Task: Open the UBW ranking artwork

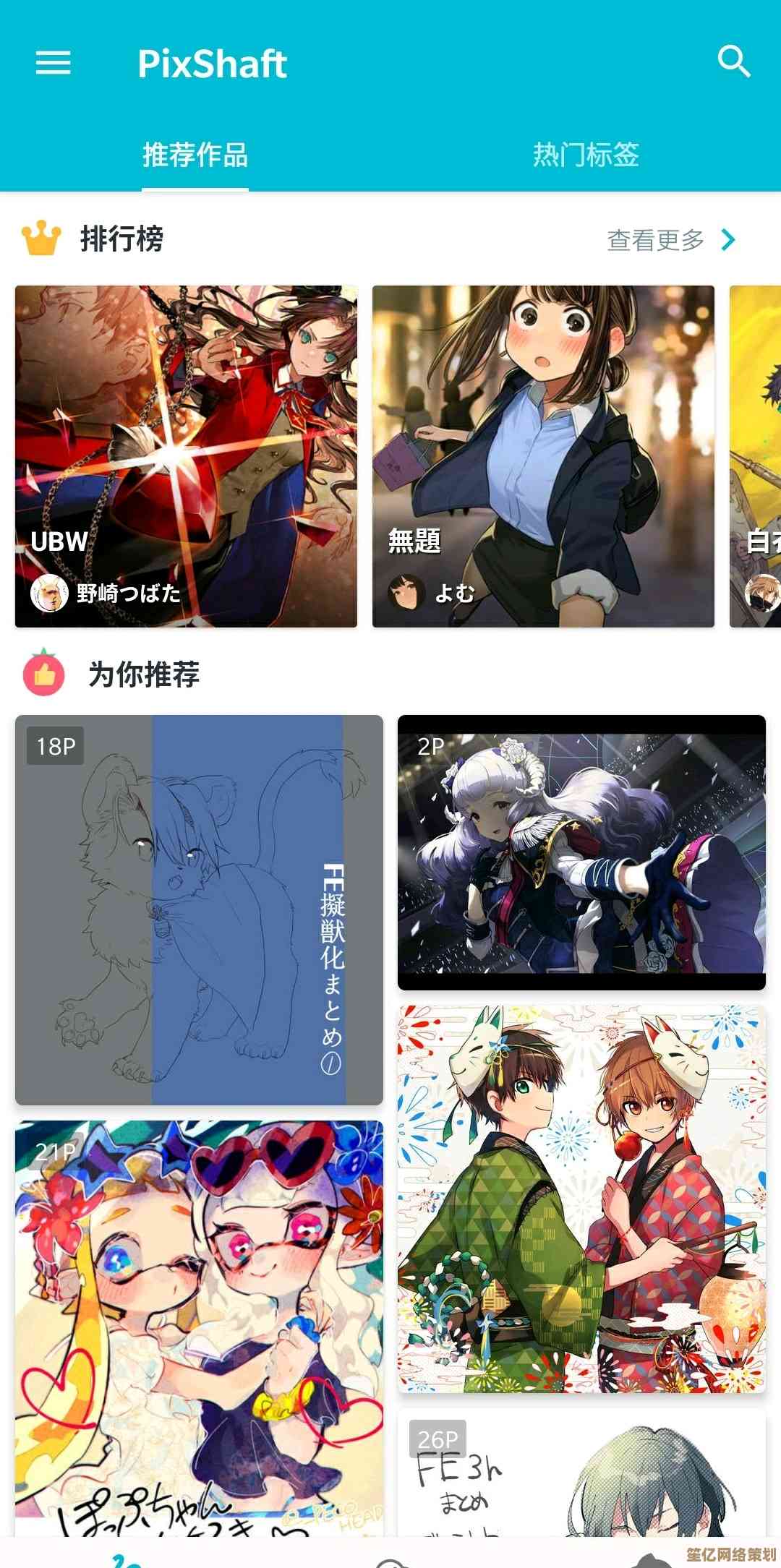Action: pos(186,455)
